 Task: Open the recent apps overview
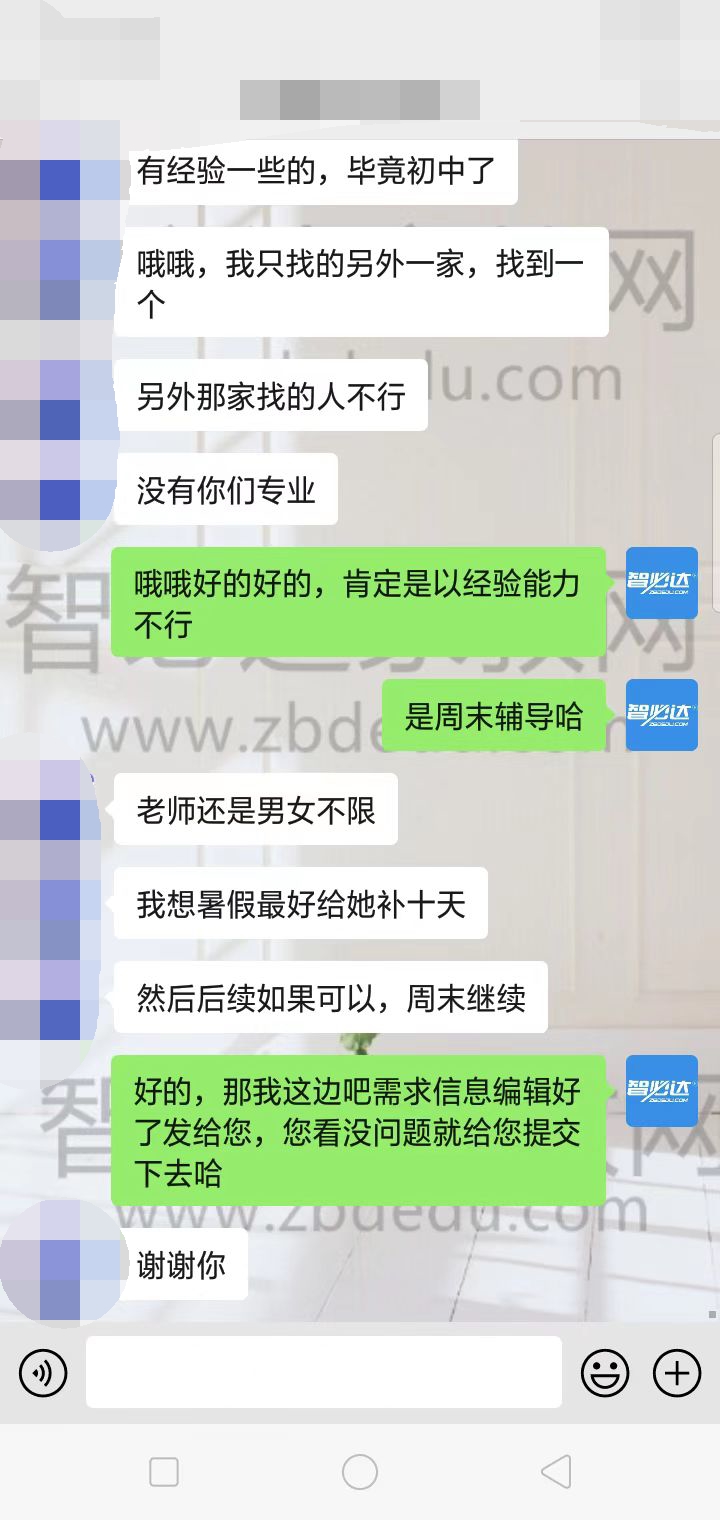point(164,1471)
